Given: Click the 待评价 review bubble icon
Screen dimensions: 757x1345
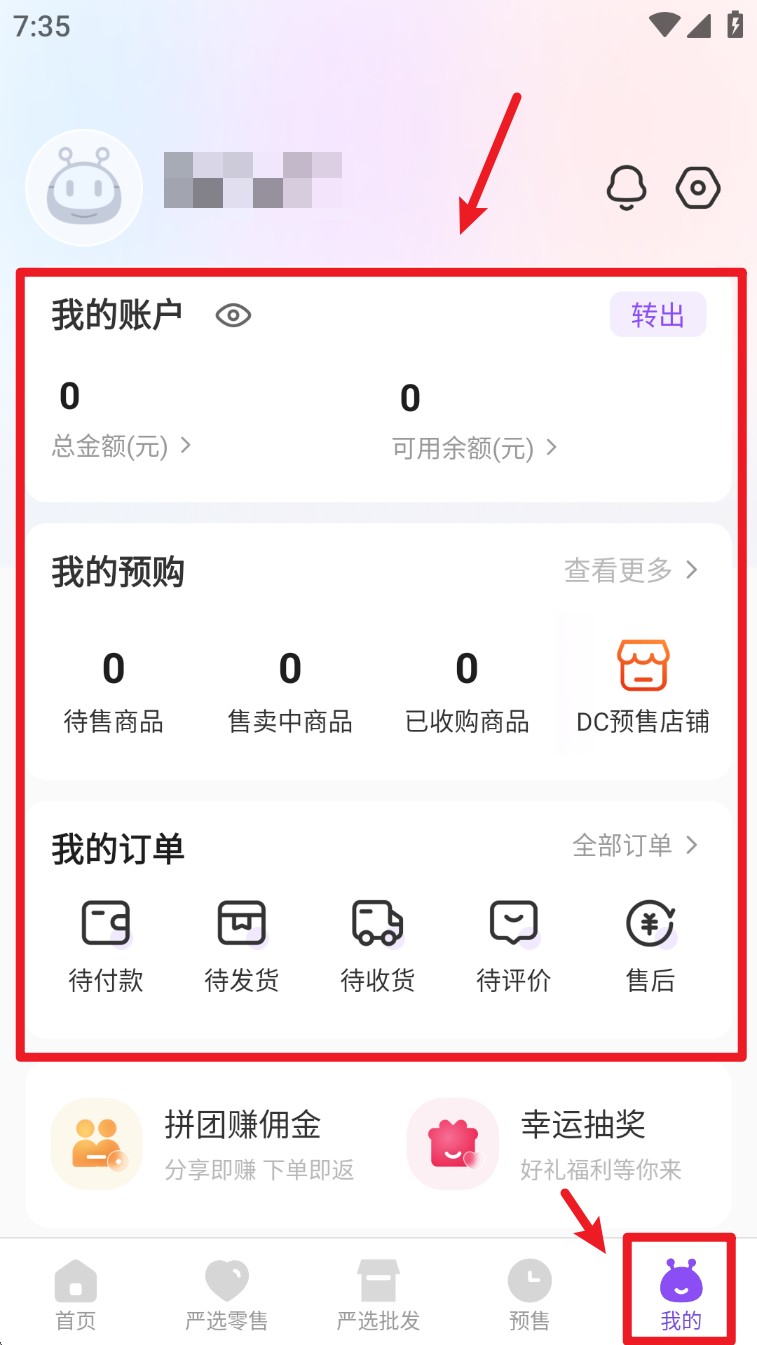Looking at the screenshot, I should (x=513, y=922).
